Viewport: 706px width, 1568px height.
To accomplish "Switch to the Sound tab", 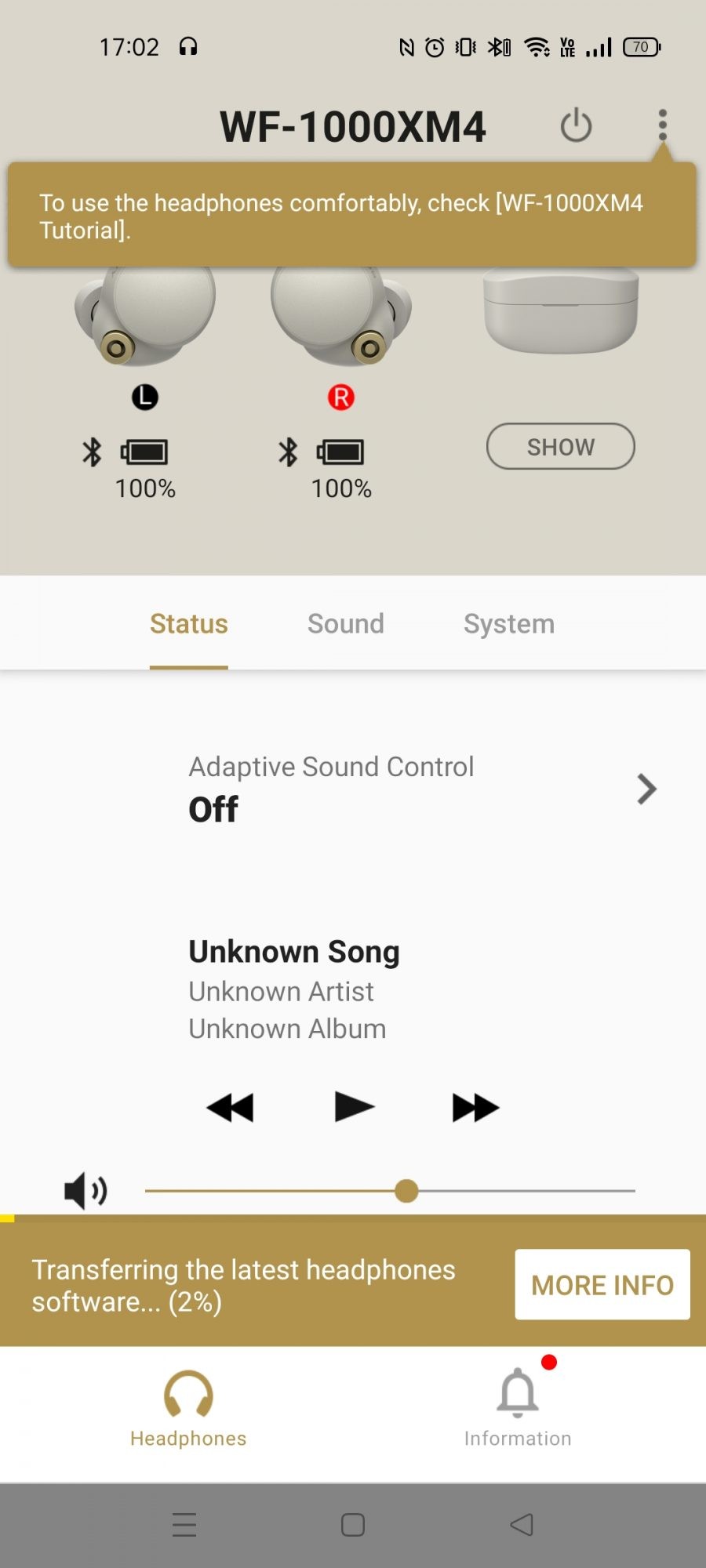I will click(345, 624).
